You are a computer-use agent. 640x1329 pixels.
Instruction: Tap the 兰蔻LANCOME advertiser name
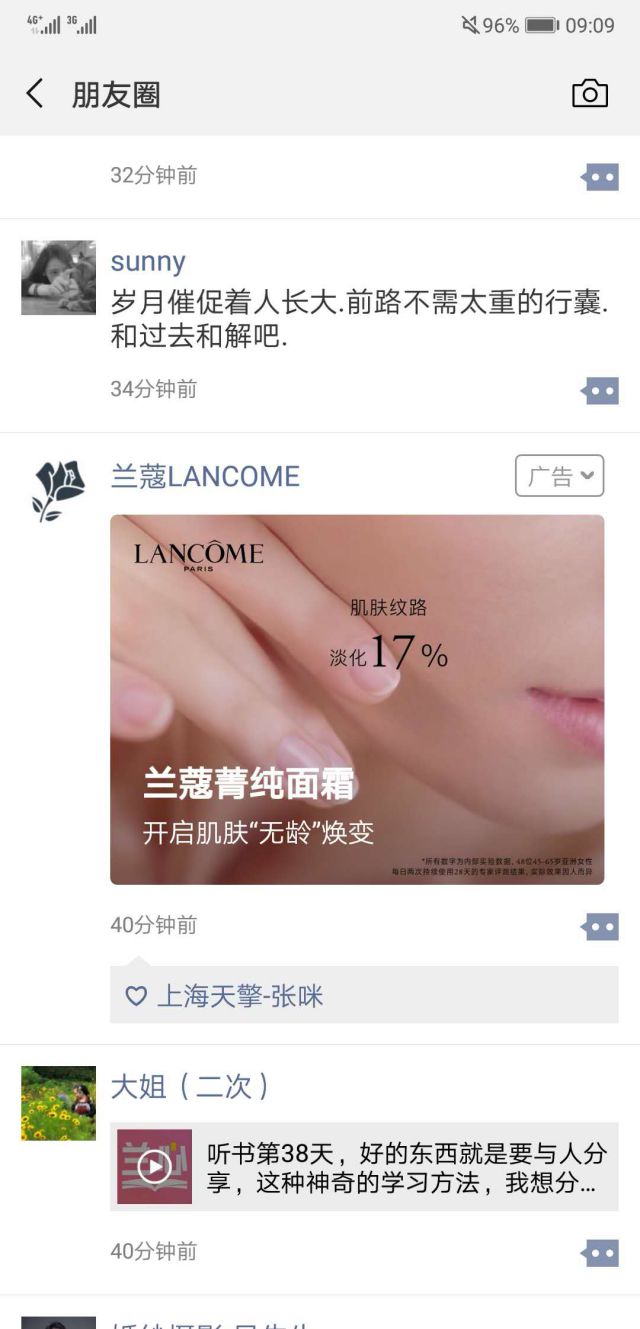pyautogui.click(x=205, y=476)
